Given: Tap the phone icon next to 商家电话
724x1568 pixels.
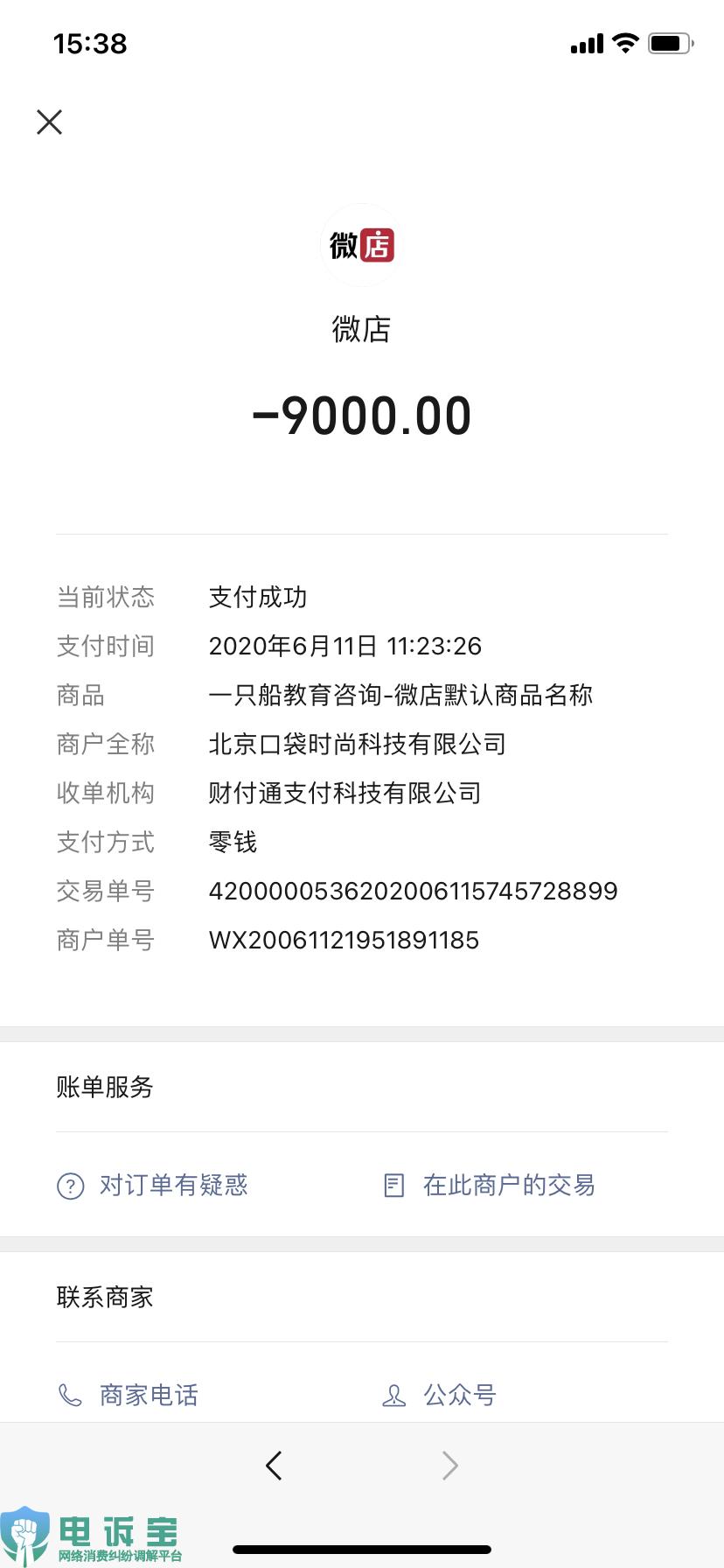Looking at the screenshot, I should coord(70,1395).
